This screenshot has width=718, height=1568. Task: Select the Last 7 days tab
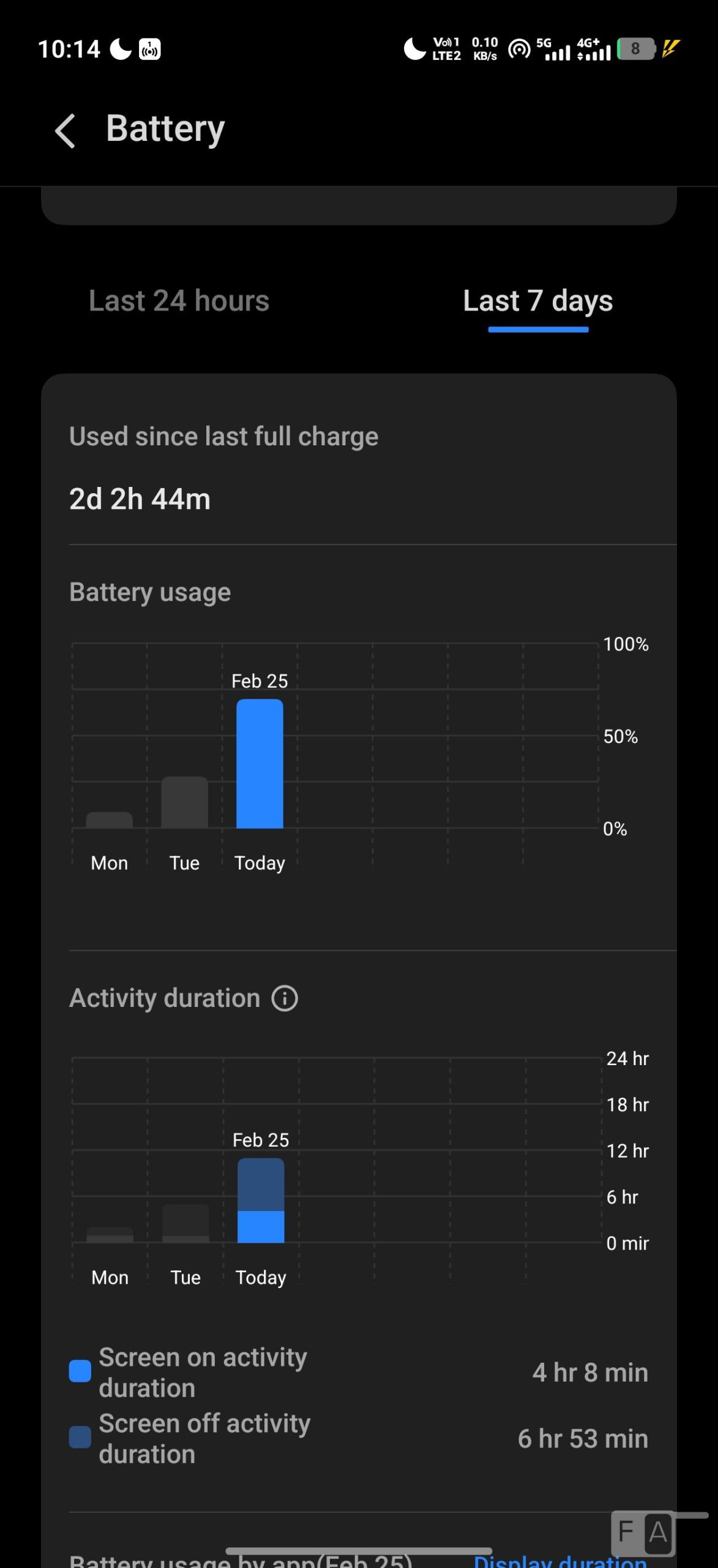pos(537,301)
